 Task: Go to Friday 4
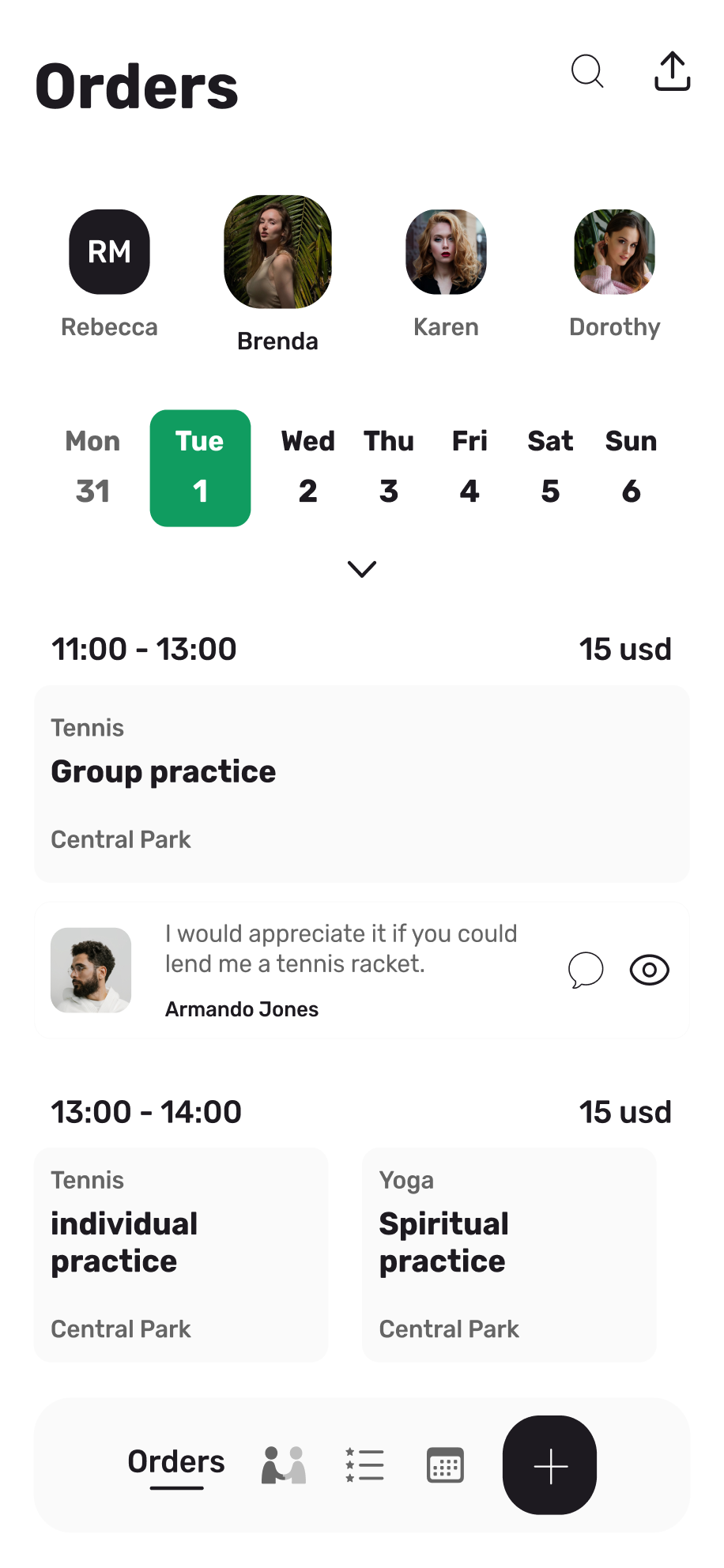[469, 467]
